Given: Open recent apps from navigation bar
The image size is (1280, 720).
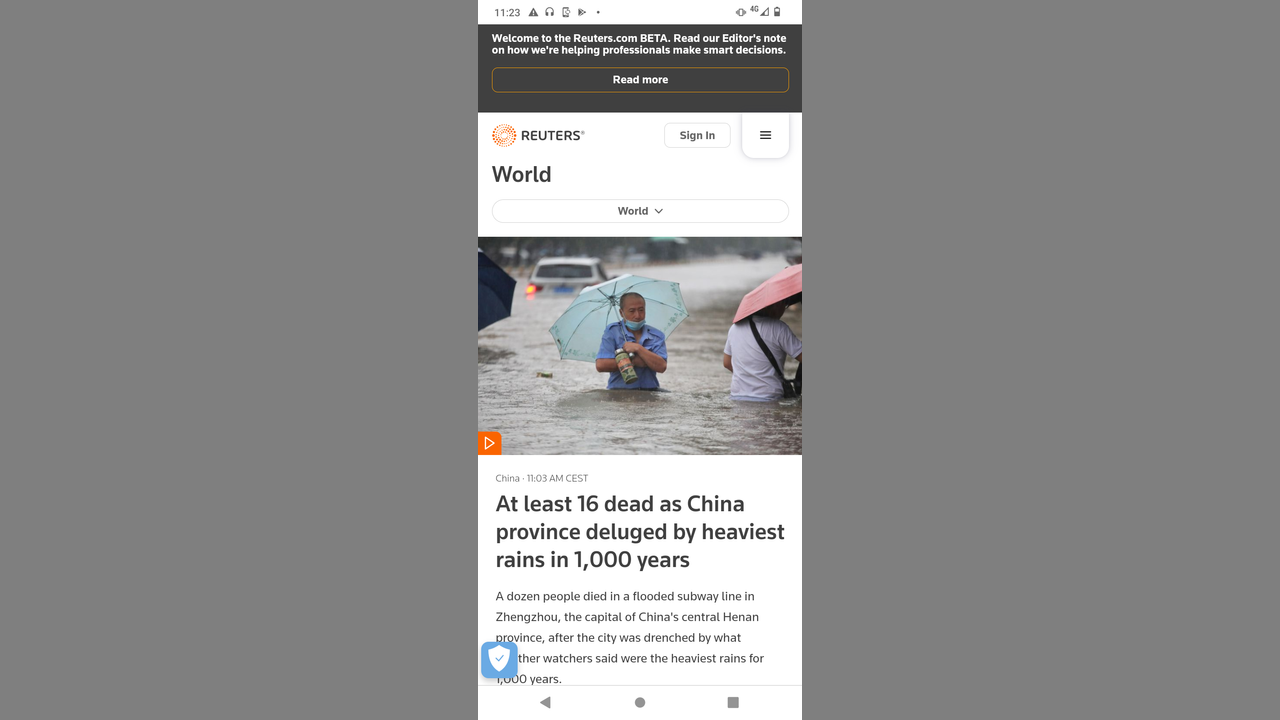Looking at the screenshot, I should pyautogui.click(x=733, y=703).
